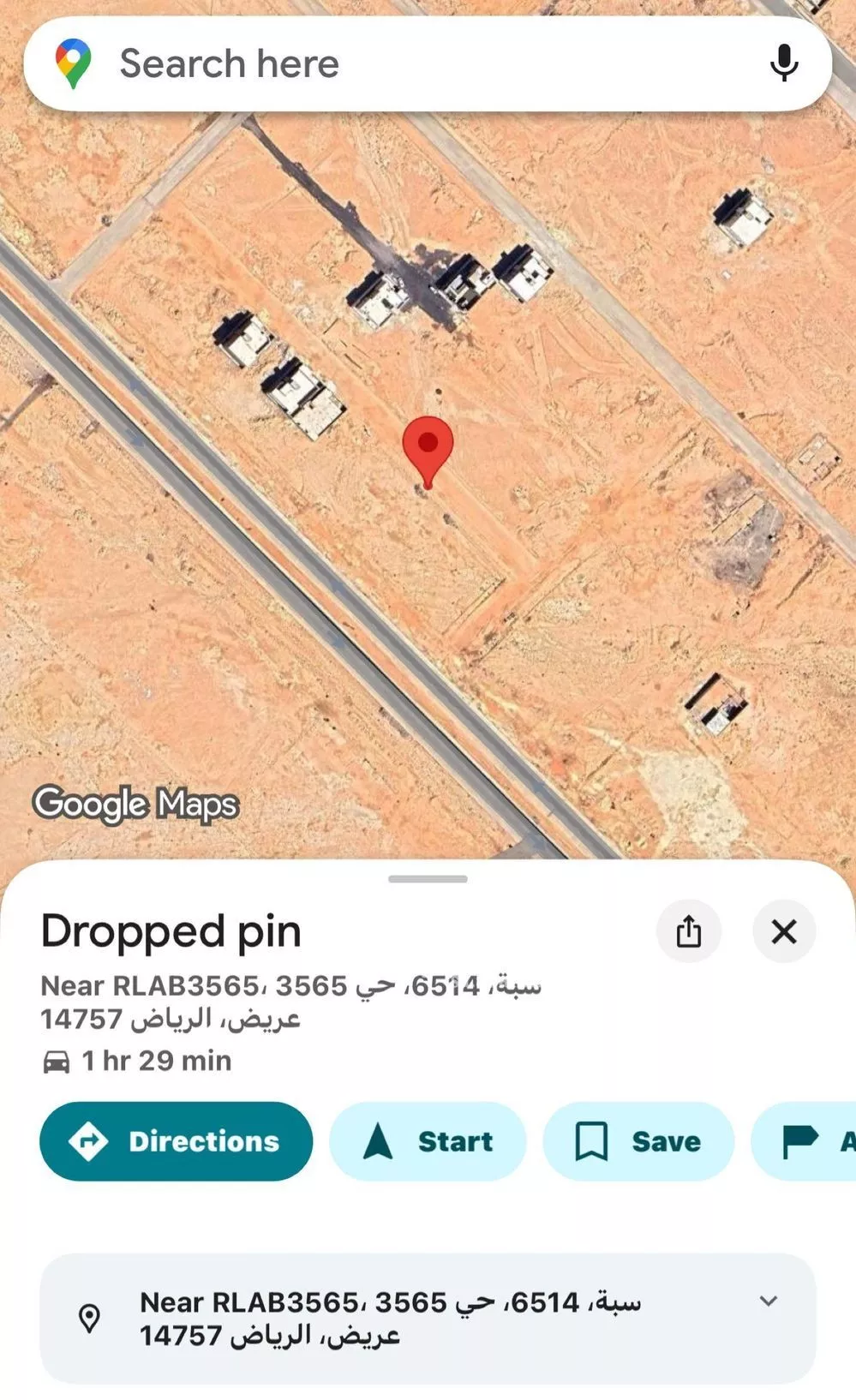Tap the turn arrow icon in Directions button

[x=91, y=1141]
